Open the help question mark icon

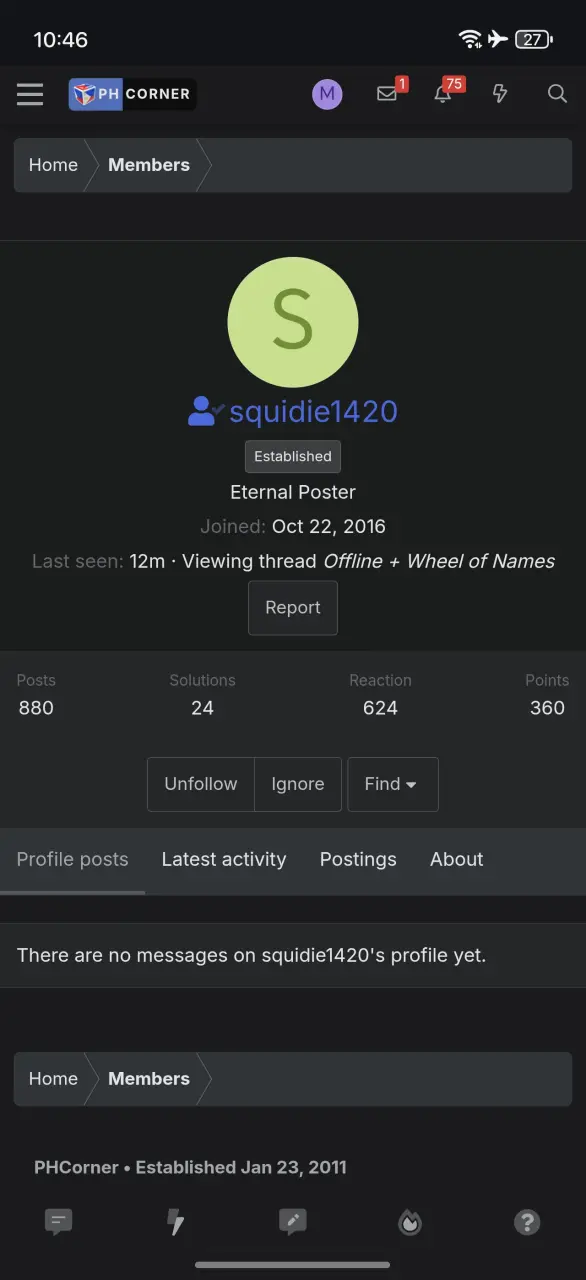coord(527,1222)
